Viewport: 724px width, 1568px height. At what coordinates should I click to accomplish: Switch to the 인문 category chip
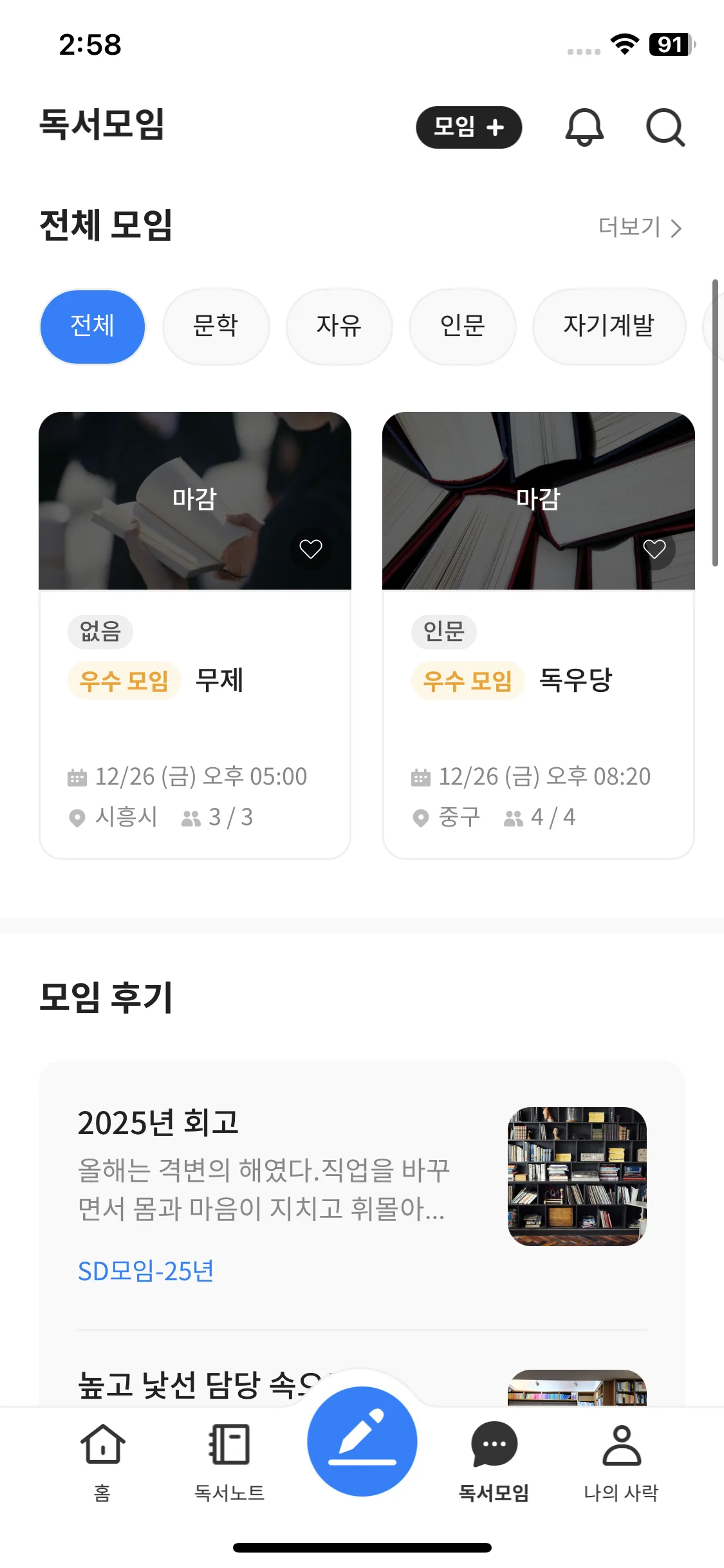pyautogui.click(x=463, y=326)
